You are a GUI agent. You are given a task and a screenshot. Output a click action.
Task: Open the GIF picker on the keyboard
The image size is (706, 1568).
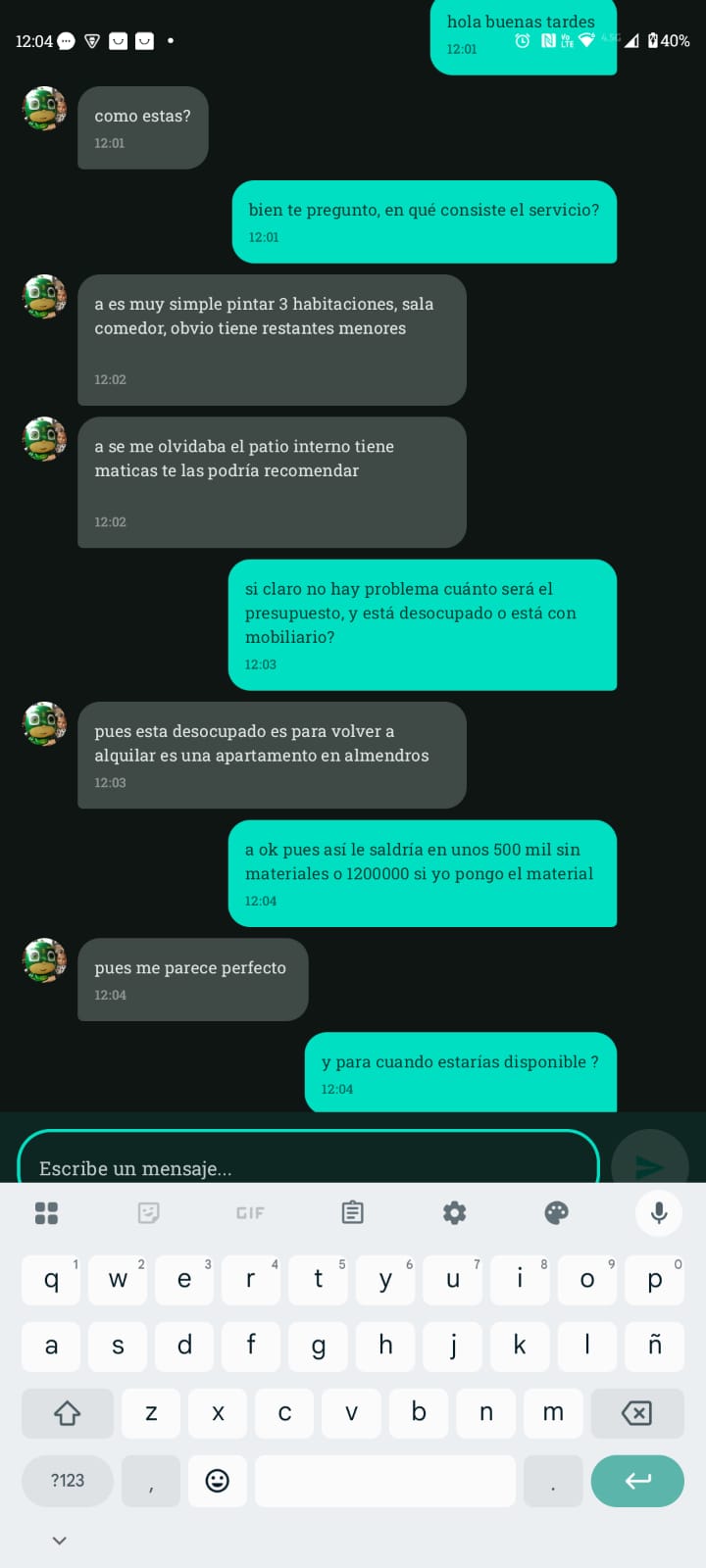(250, 1213)
